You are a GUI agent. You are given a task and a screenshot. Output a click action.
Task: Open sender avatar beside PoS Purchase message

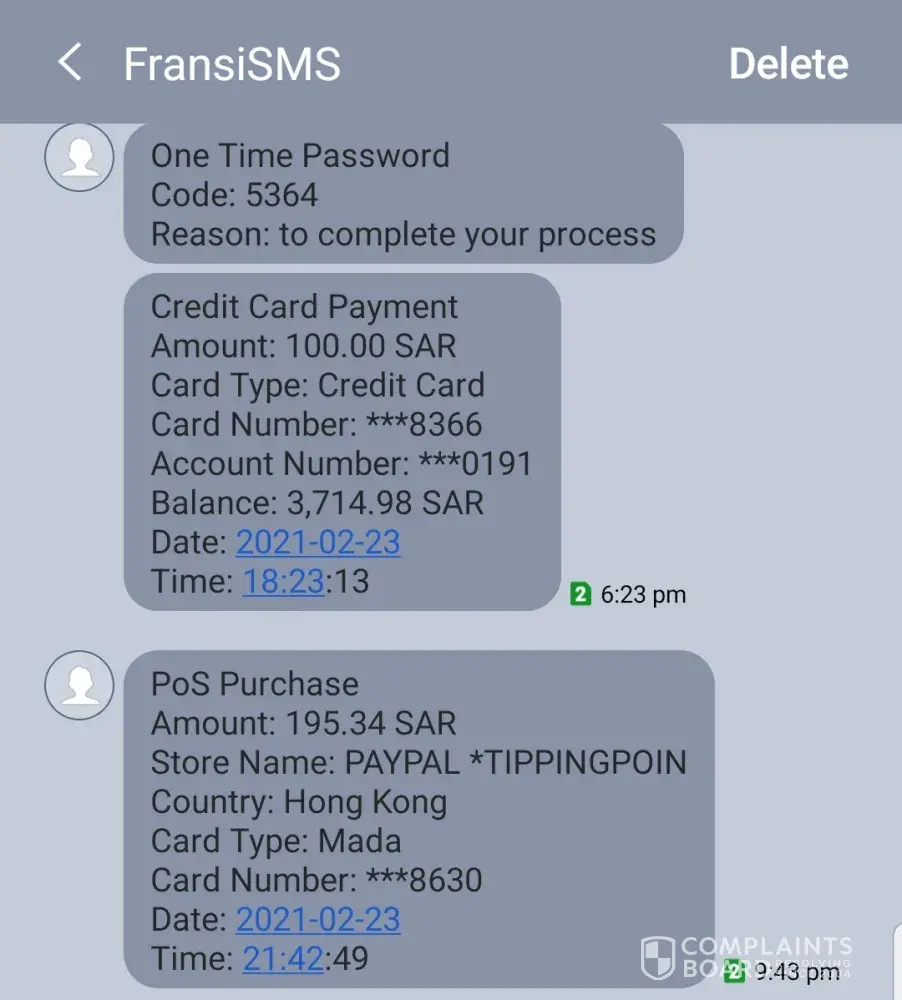coord(80,685)
